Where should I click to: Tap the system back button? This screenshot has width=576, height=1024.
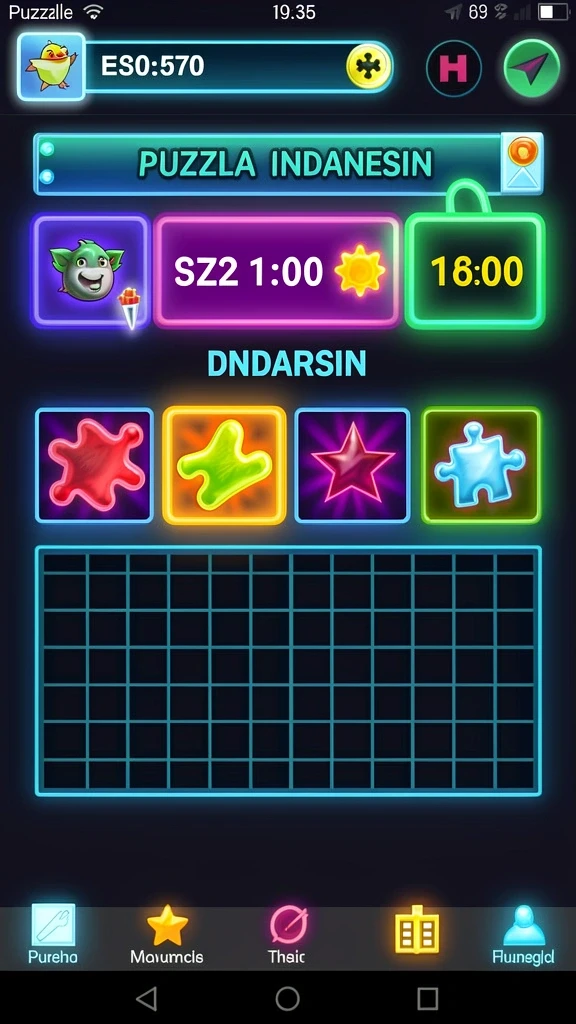coord(147,999)
